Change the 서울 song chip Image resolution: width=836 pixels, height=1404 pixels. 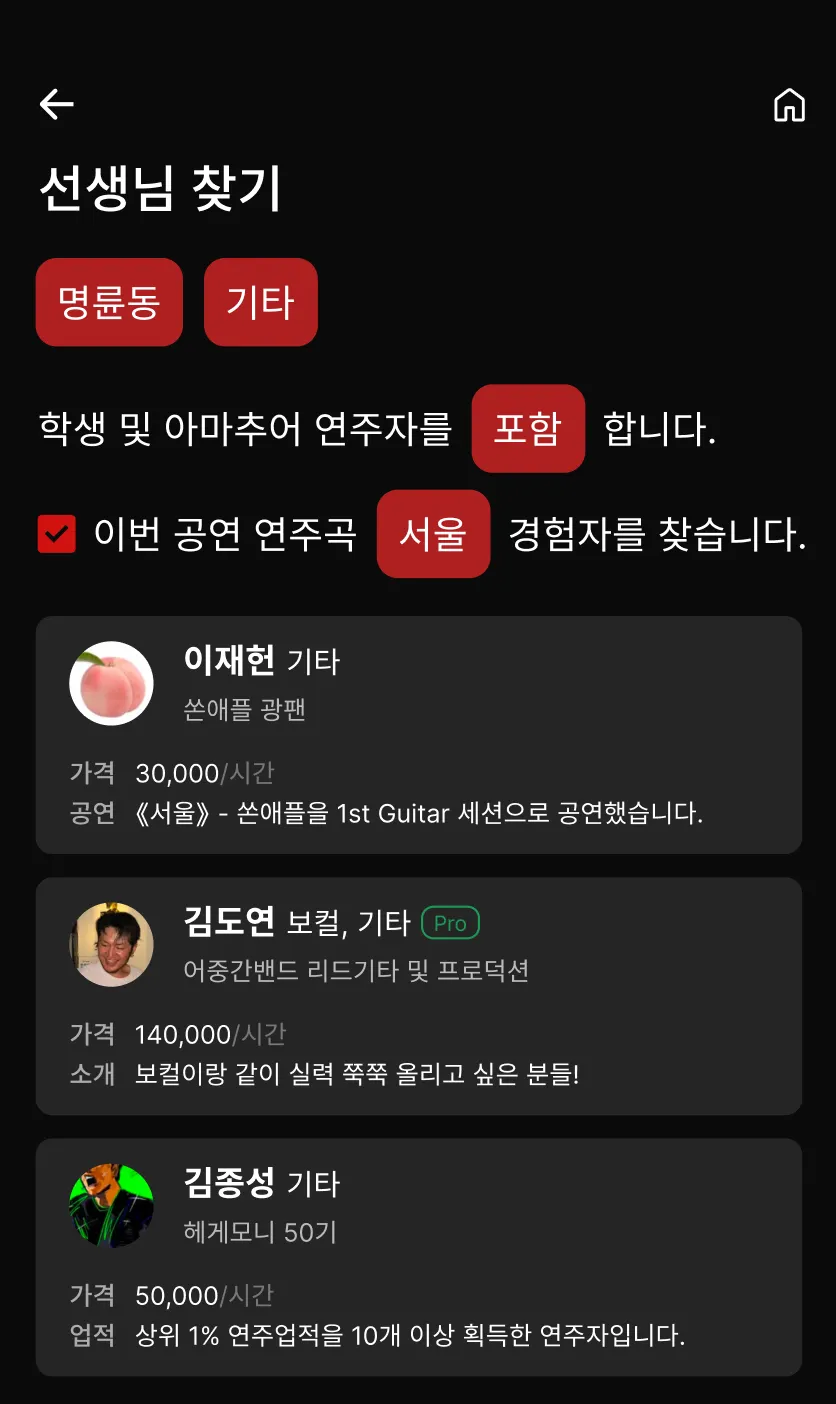433,534
